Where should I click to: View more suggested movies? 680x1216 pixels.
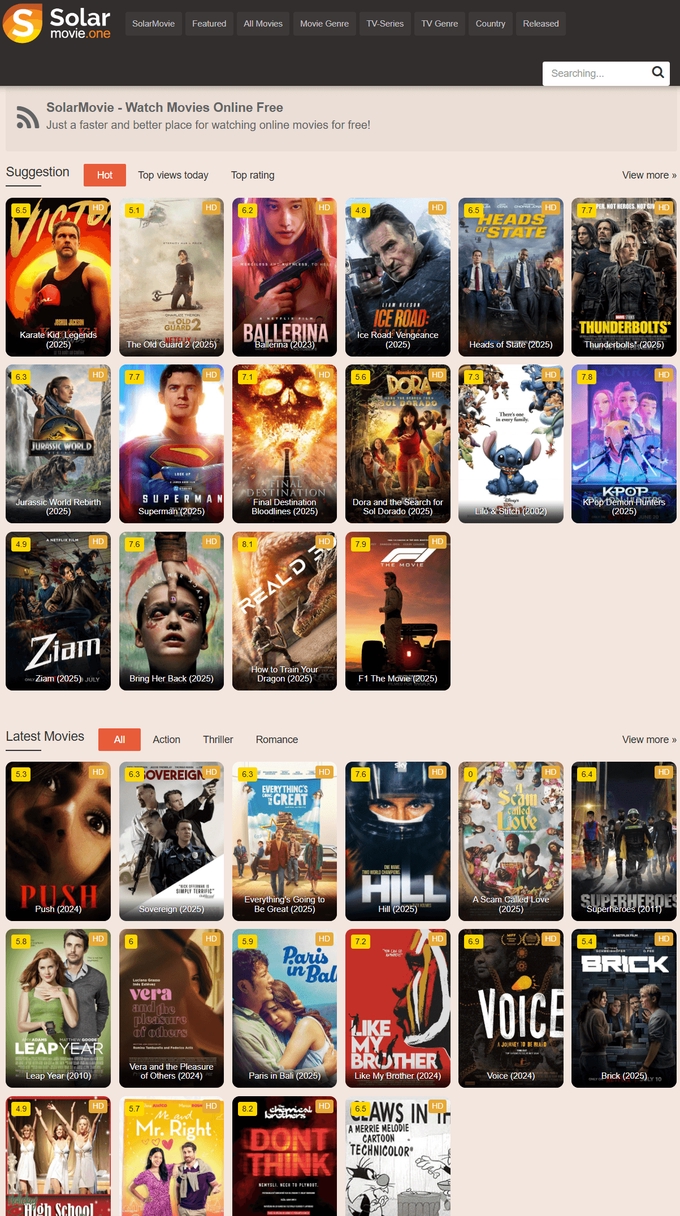(x=648, y=175)
